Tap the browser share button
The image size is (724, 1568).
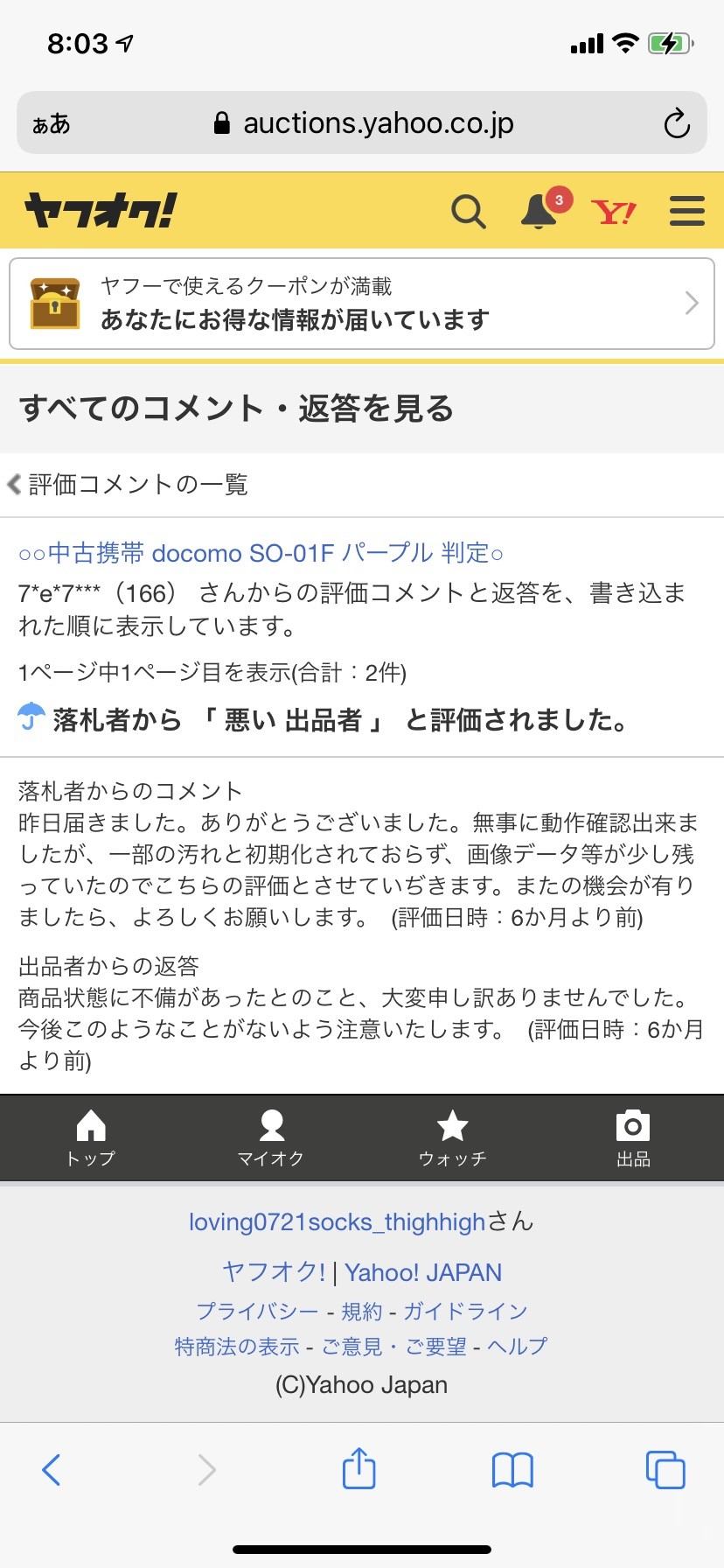(359, 1468)
